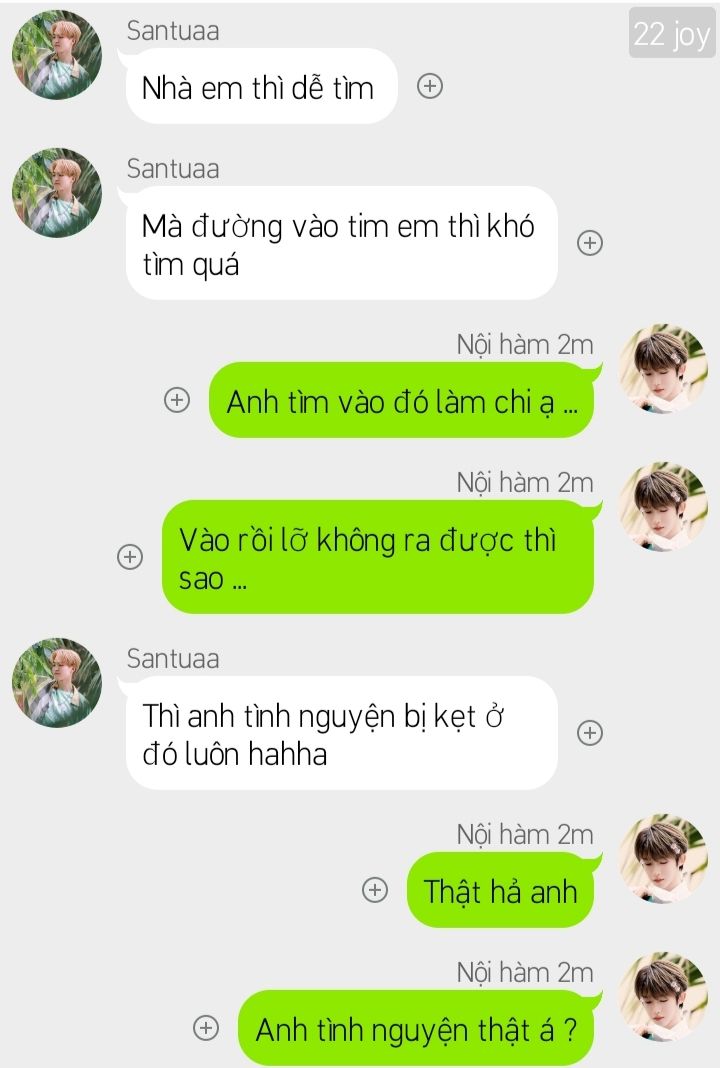This screenshot has height=1068, width=720.
Task: Open Santuaa's avatar beside "Nhà em thì dễ tìm"
Action: click(57, 55)
